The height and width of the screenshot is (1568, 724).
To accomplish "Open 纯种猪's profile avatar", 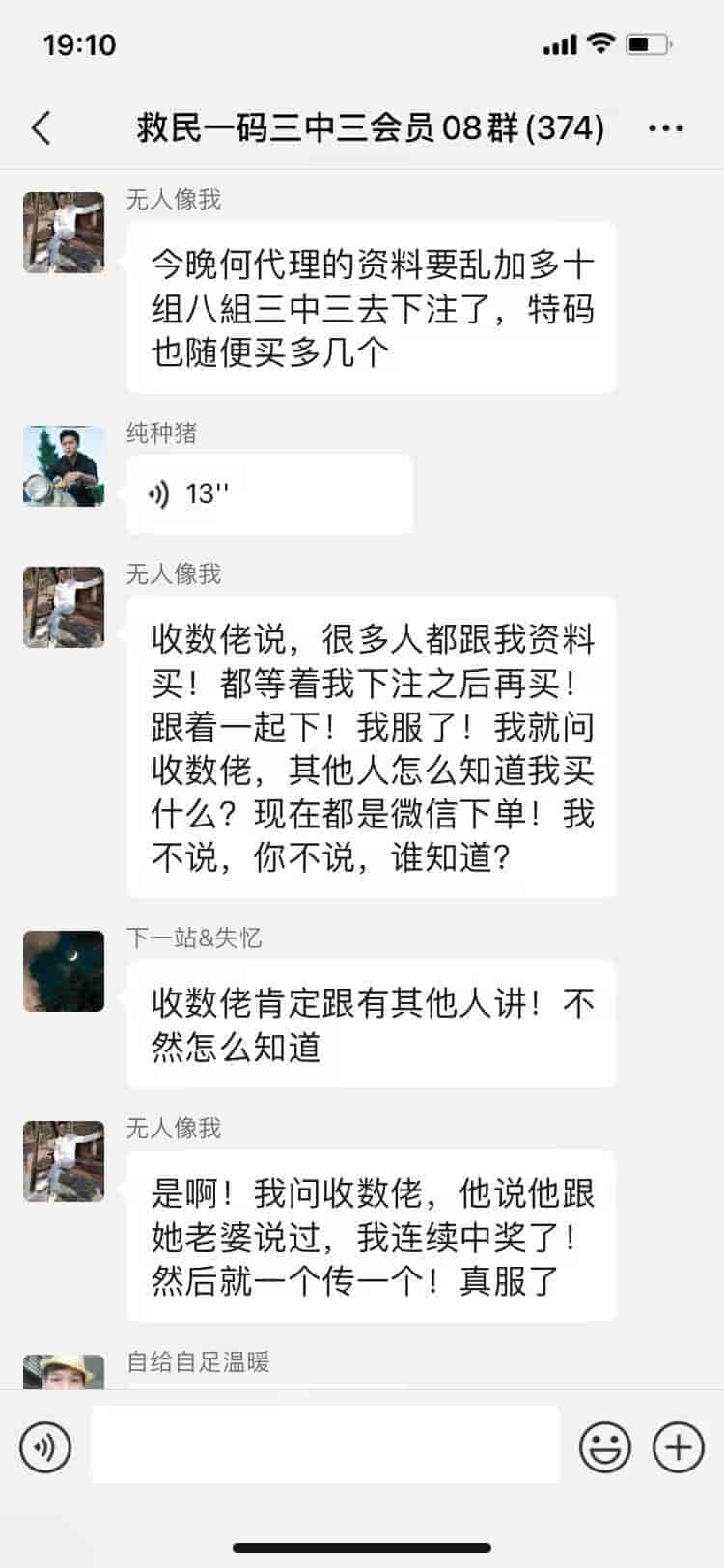I will (x=64, y=465).
